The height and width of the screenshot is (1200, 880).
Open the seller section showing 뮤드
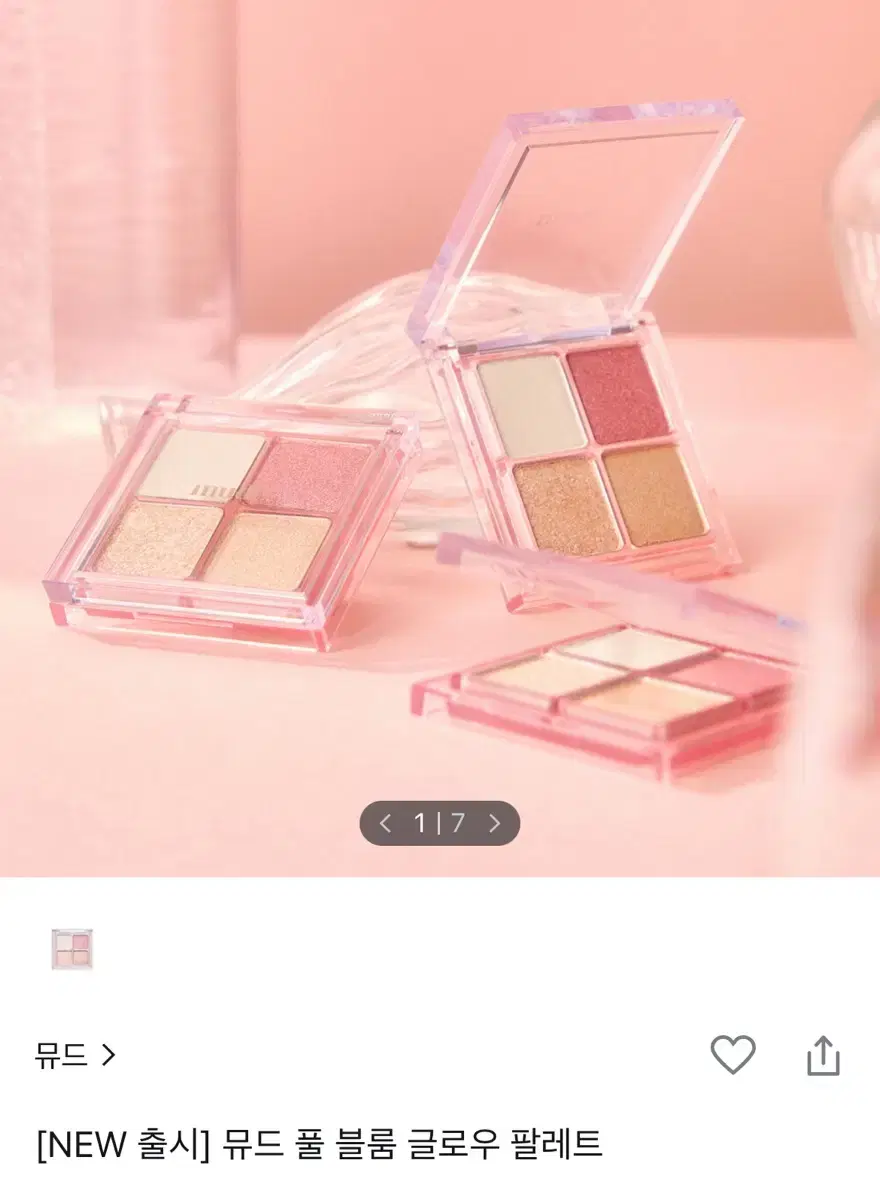(x=70, y=1057)
